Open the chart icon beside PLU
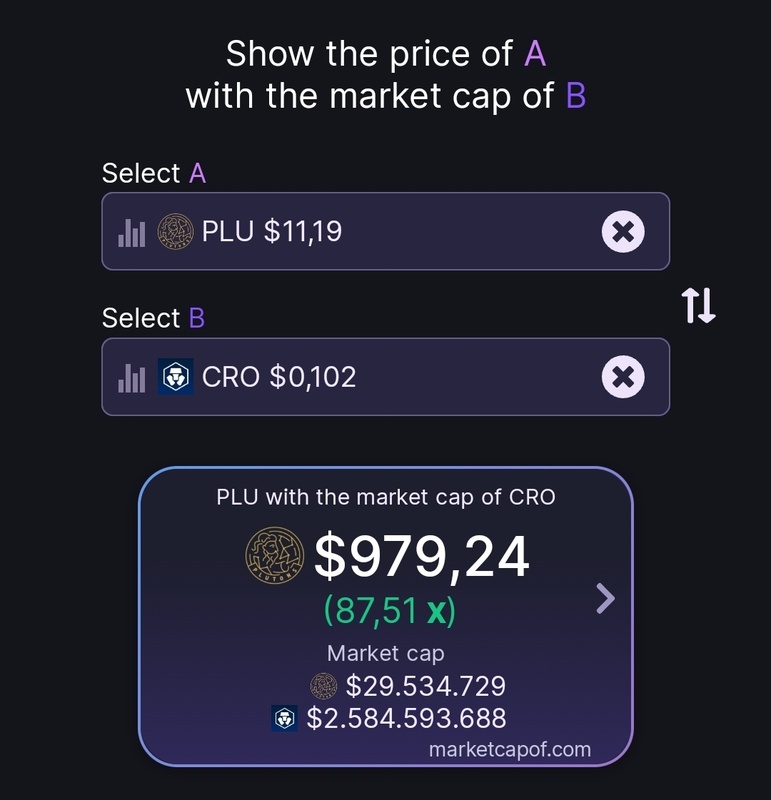771x800 pixels. coord(131,233)
